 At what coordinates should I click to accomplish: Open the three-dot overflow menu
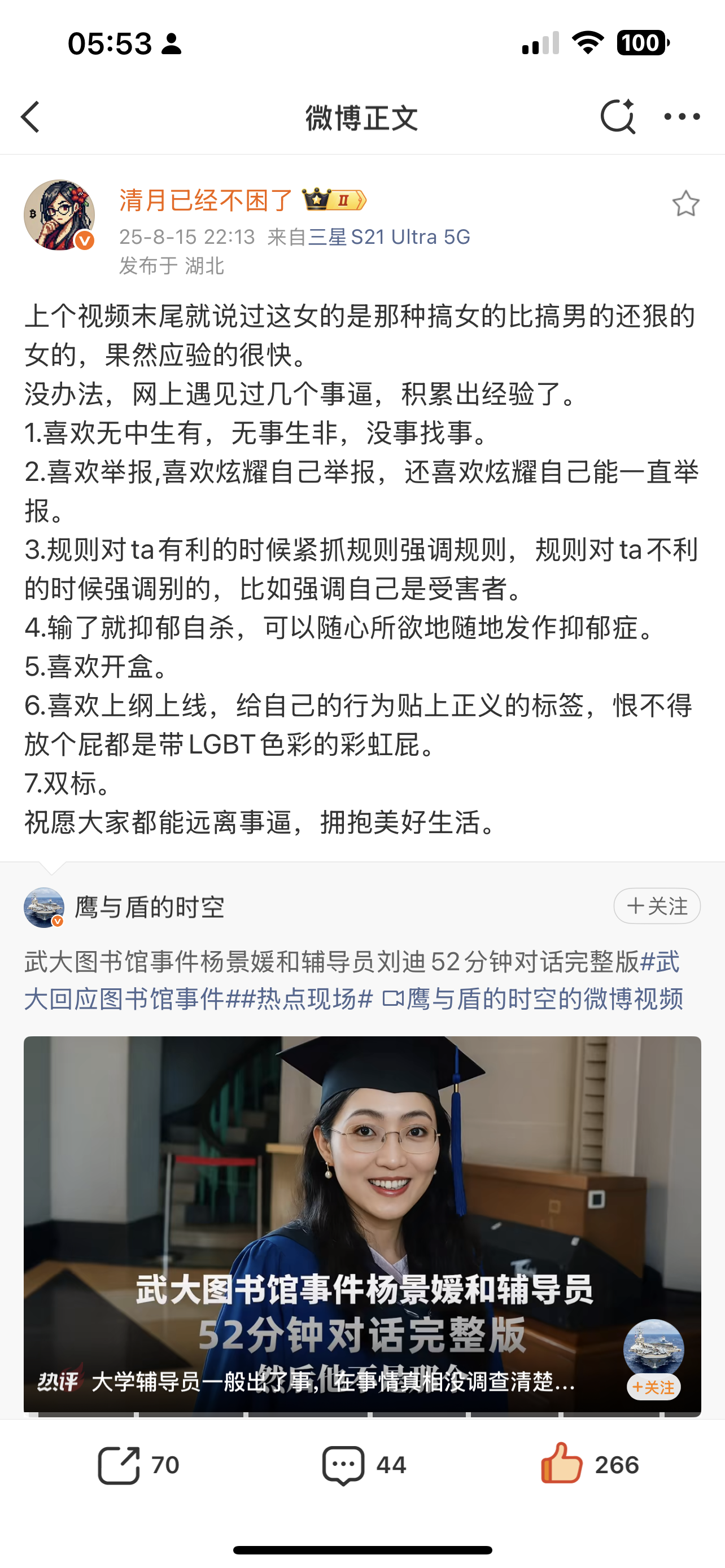tap(682, 116)
